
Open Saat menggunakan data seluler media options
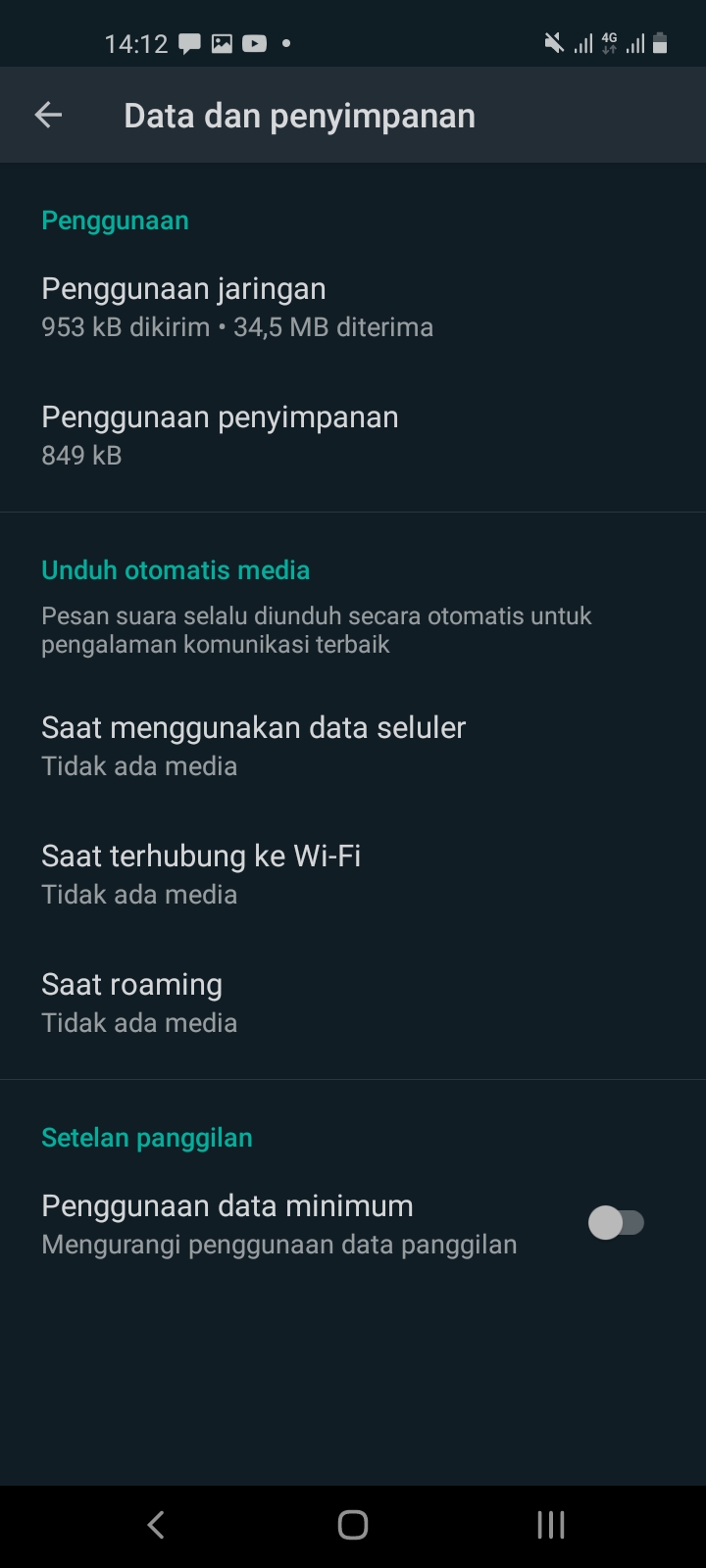point(253,745)
